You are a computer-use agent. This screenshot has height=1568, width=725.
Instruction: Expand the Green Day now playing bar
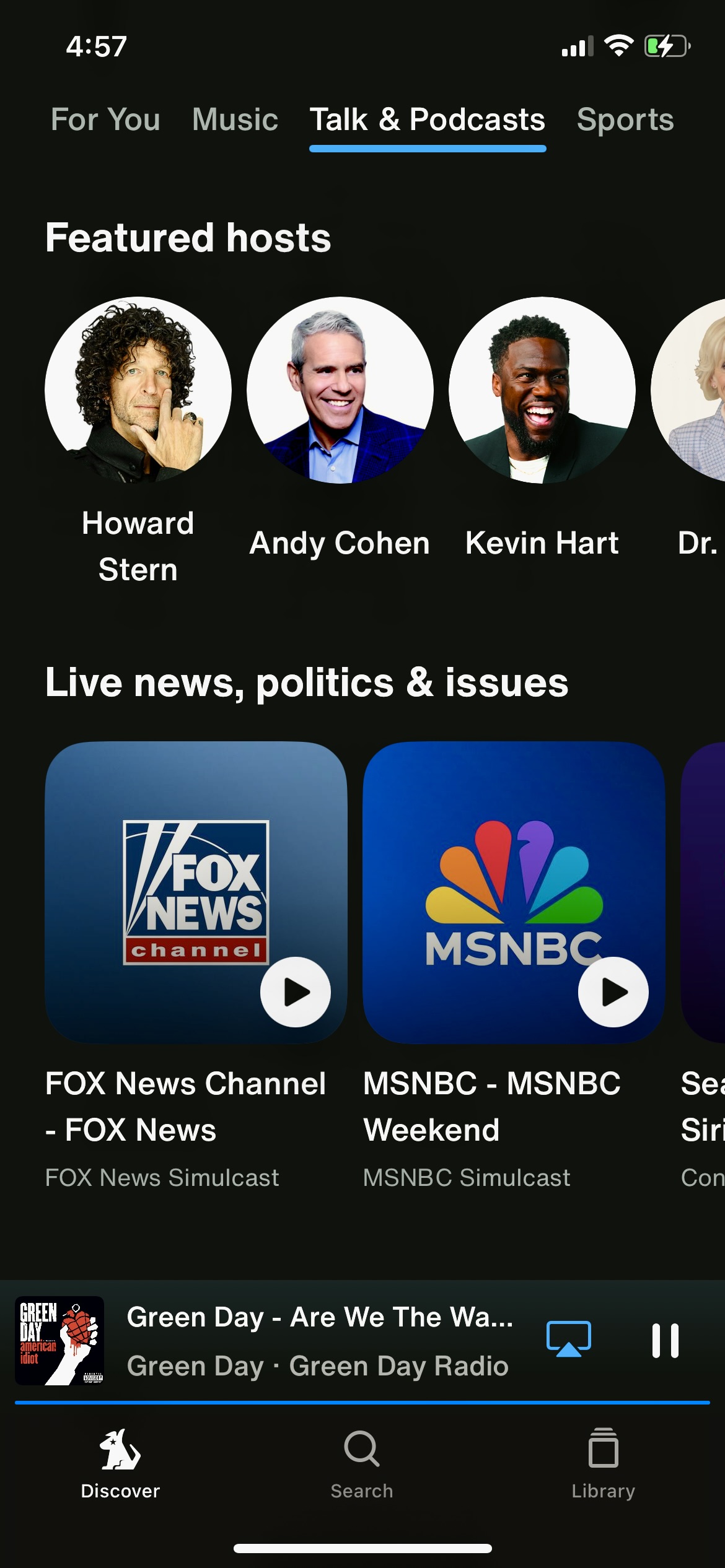pos(320,1341)
